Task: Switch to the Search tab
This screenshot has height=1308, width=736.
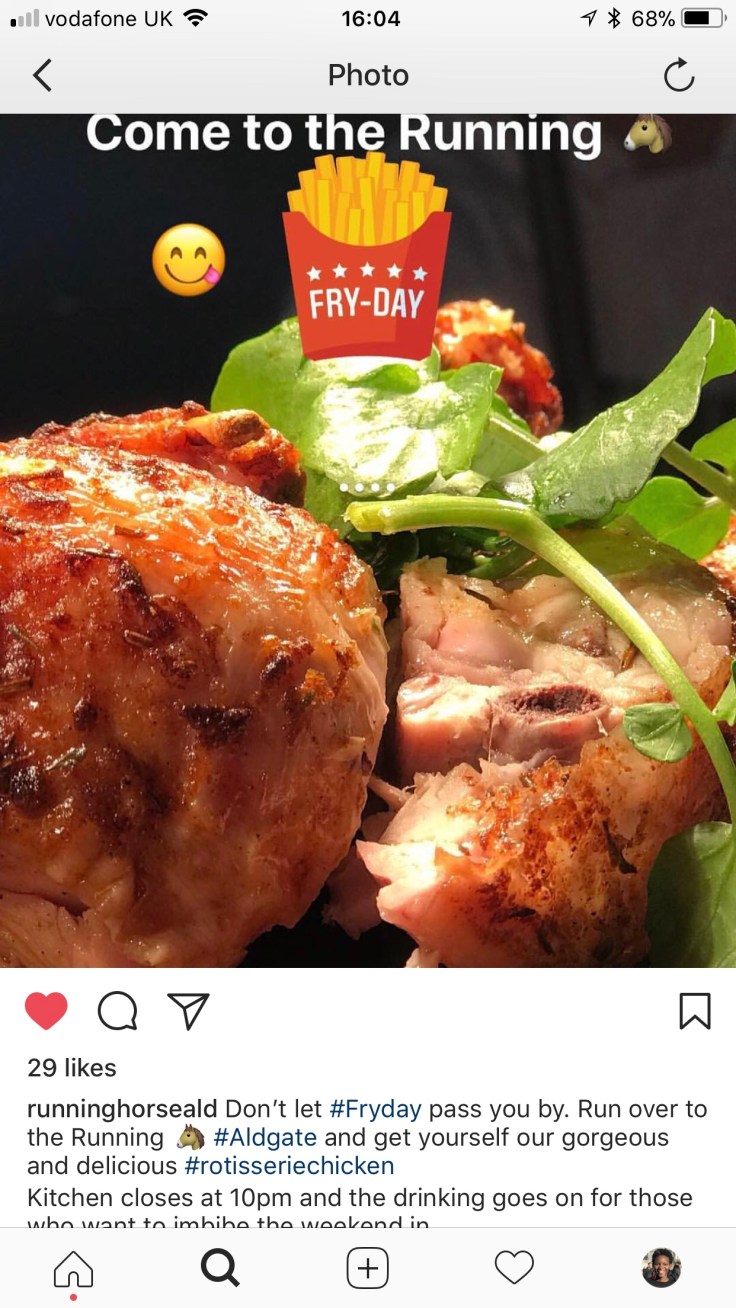Action: [x=220, y=1268]
